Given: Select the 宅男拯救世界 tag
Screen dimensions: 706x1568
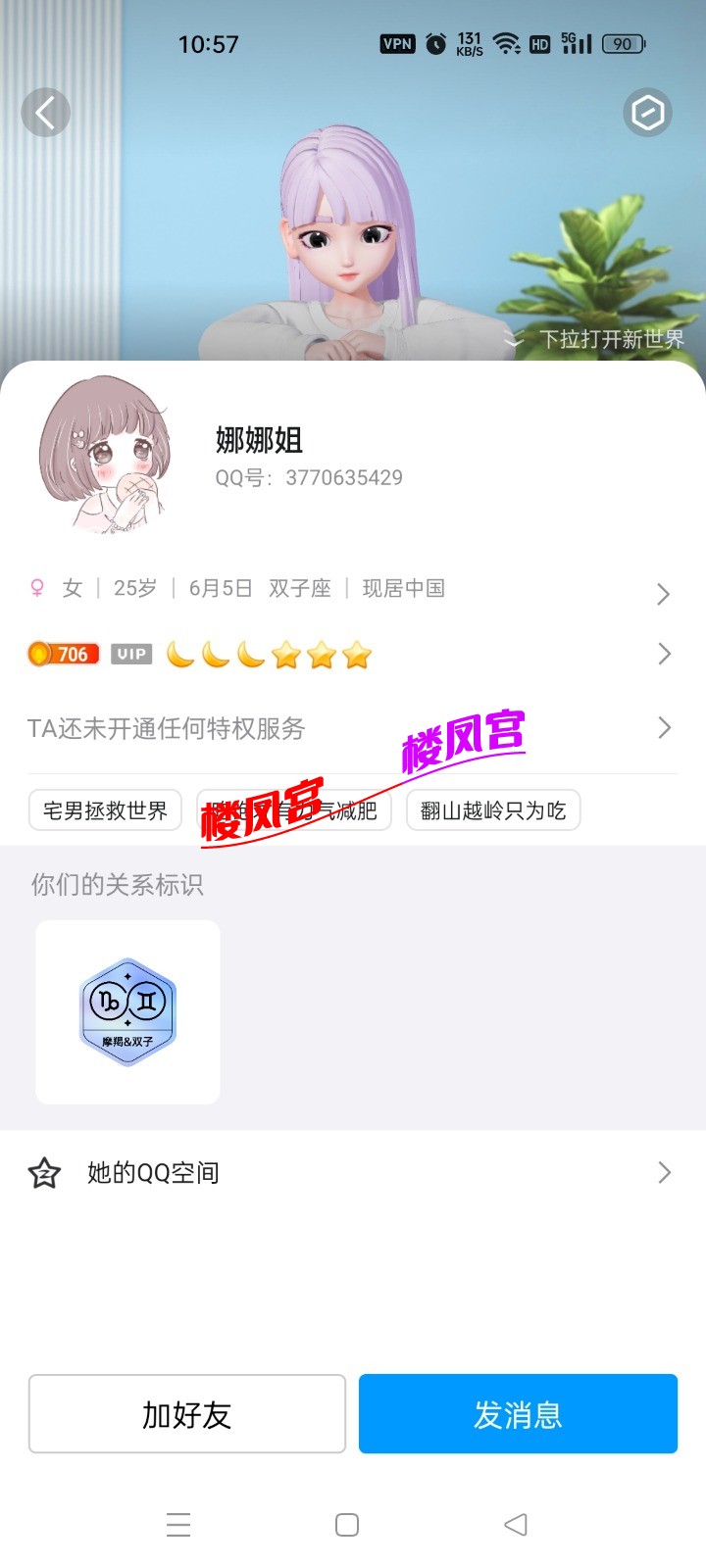Looking at the screenshot, I should coord(105,810).
